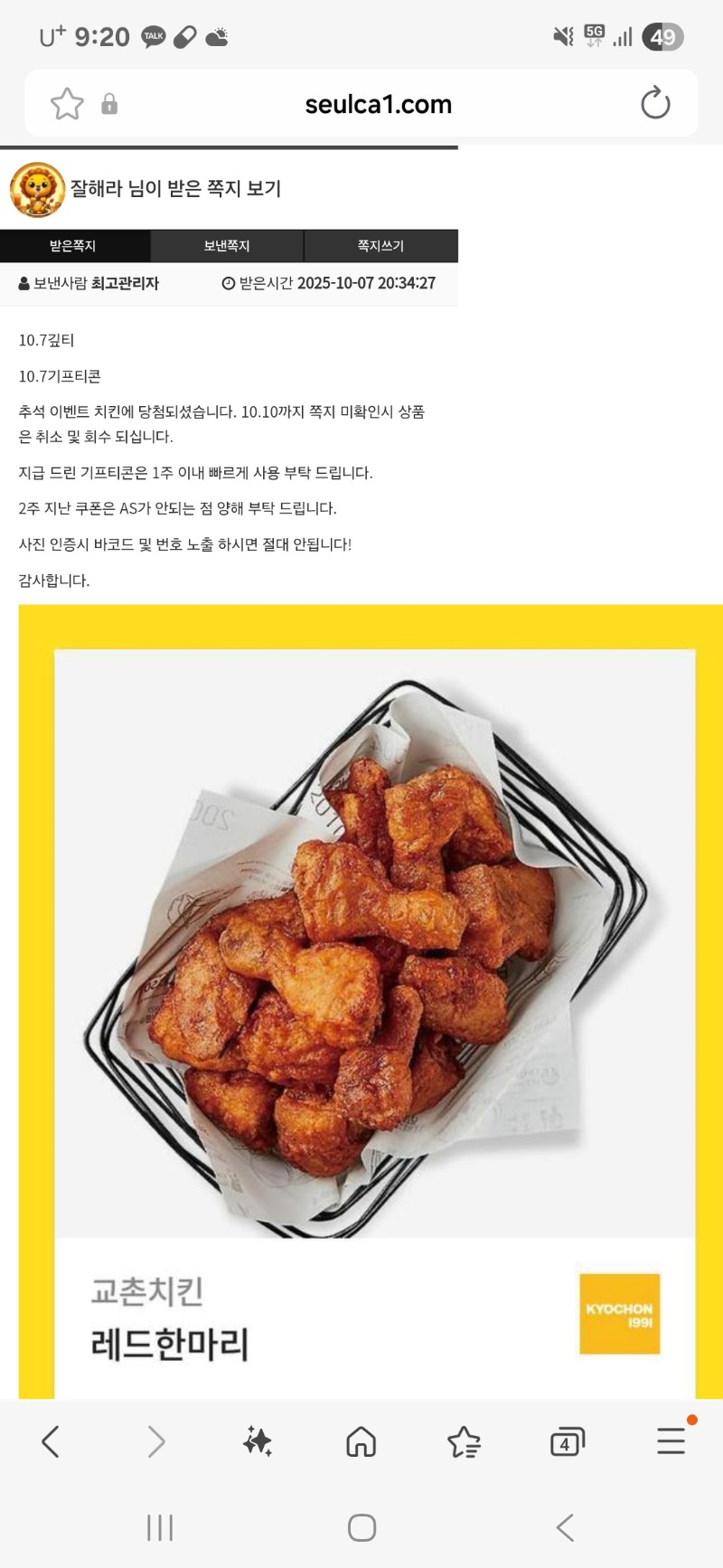
Task: Open the browser AI sparkle assistant
Action: click(258, 1441)
